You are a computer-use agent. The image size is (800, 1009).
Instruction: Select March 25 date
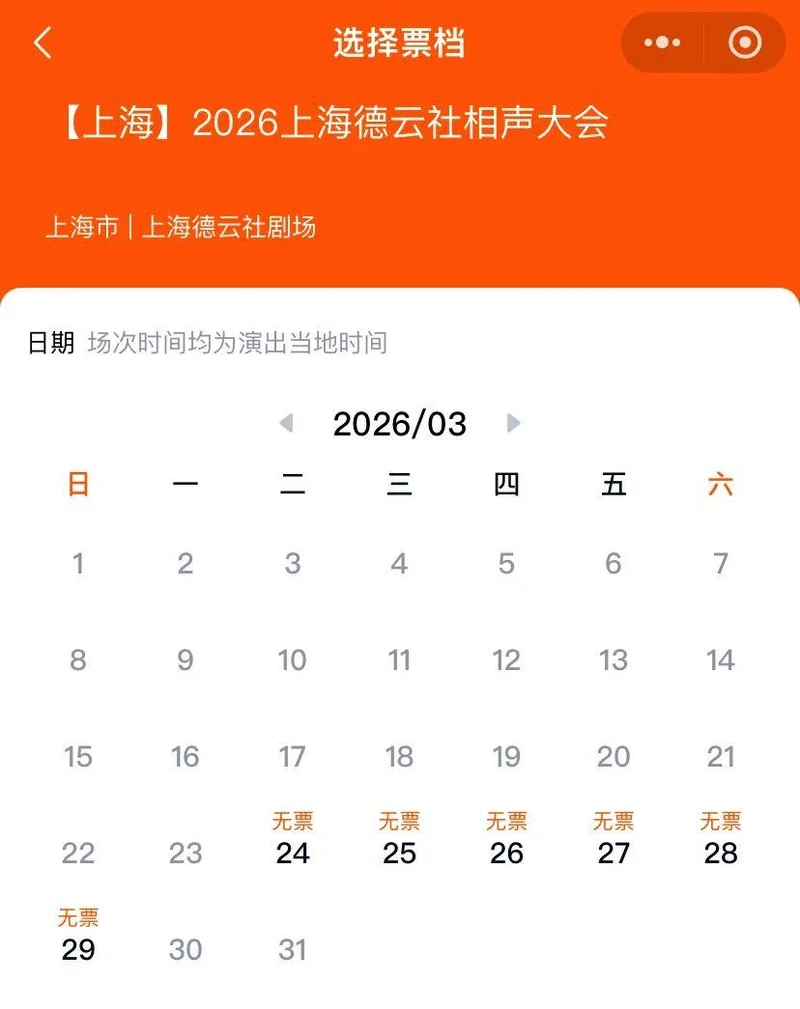[399, 852]
